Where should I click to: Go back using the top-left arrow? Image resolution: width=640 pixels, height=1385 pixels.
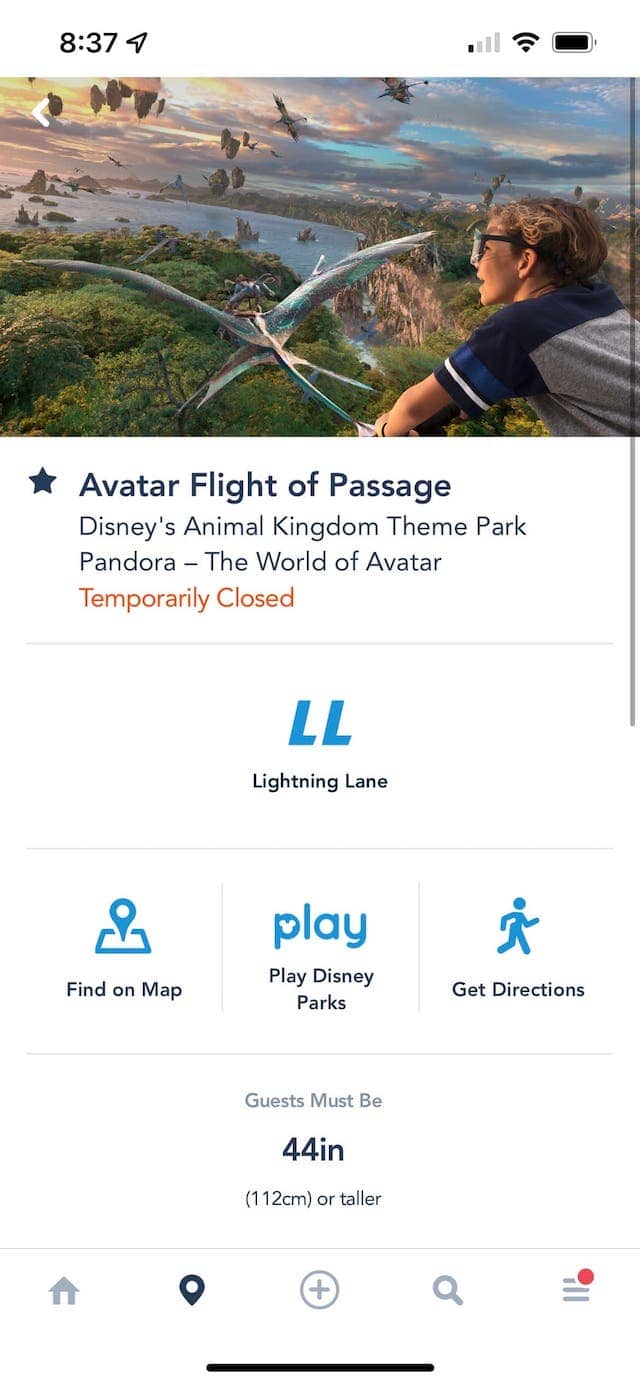41,113
